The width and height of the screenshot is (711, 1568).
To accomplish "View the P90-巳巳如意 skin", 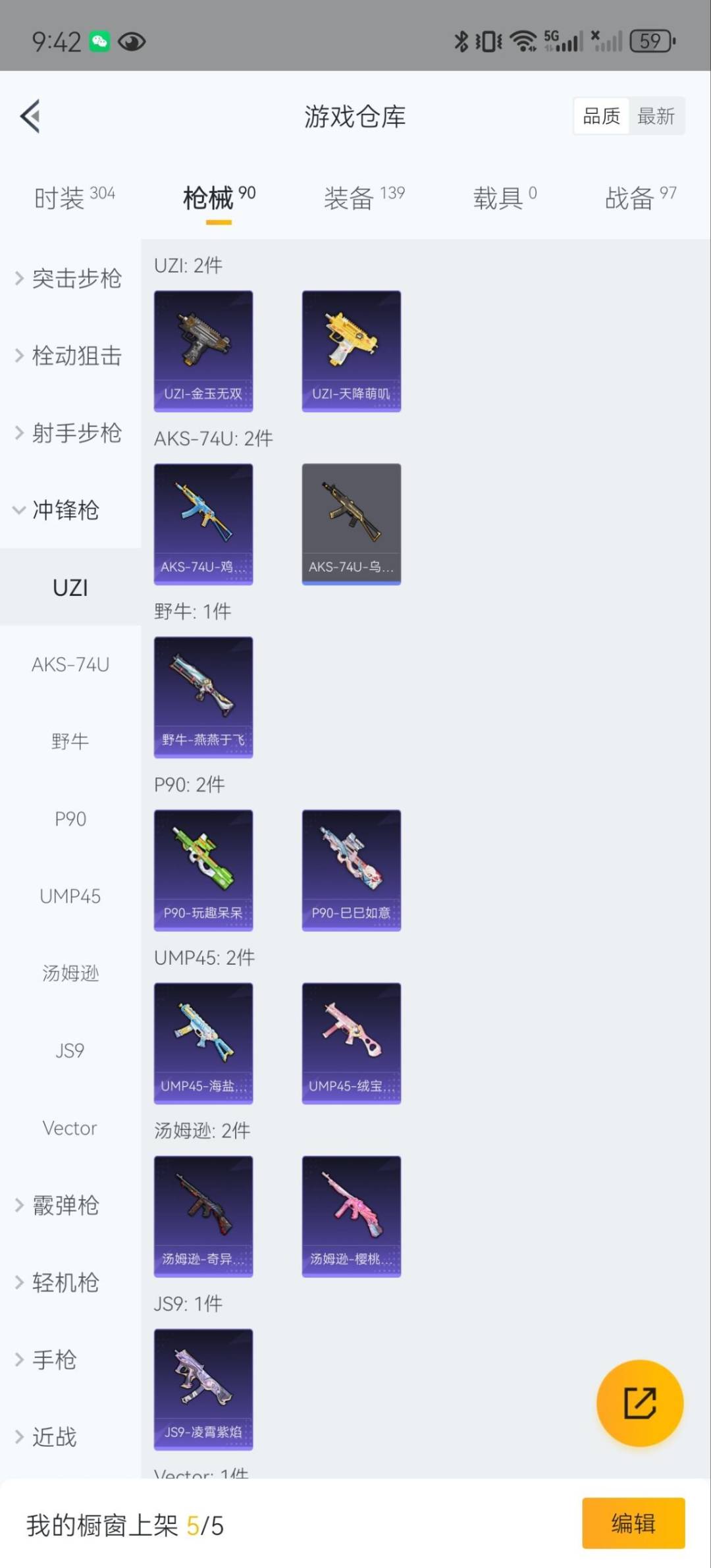I will click(351, 870).
